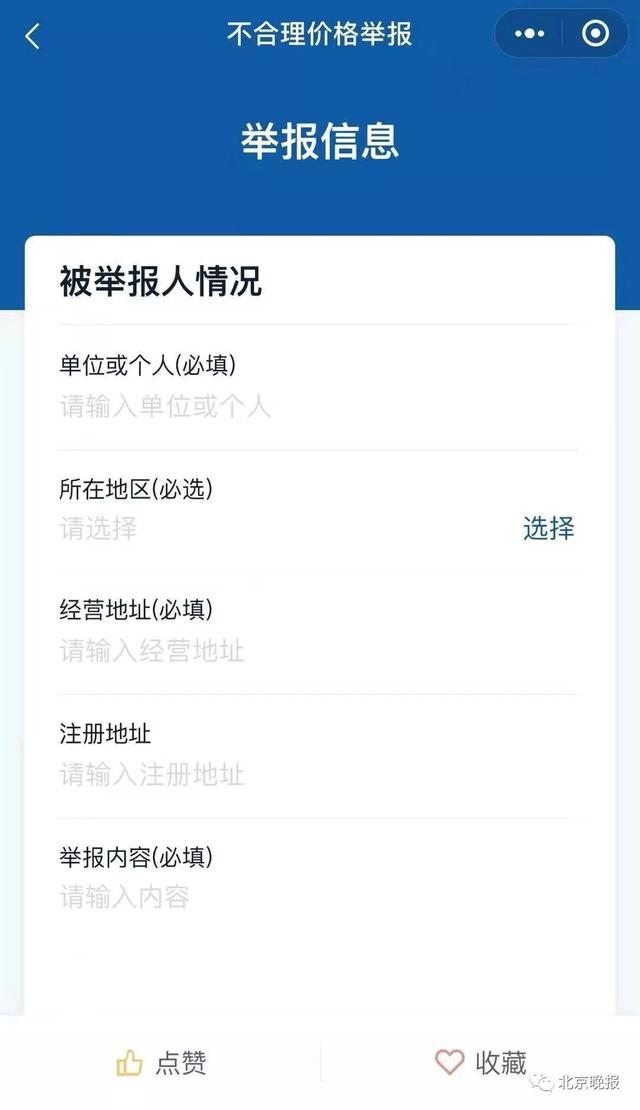Focus the 注册地址 input field
Viewport: 640px width, 1110px height.
(319, 774)
